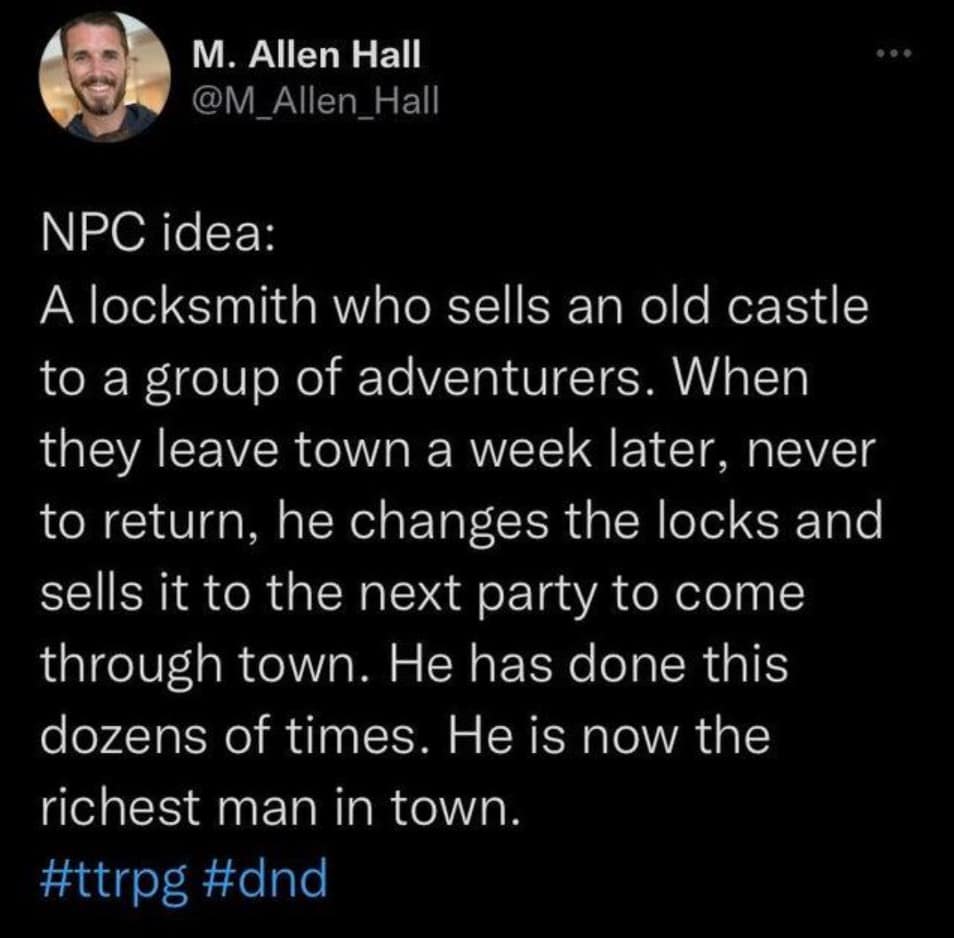Open the @M_Allen_Hall profile handle
This screenshot has width=954, height=938.
[x=315, y=100]
